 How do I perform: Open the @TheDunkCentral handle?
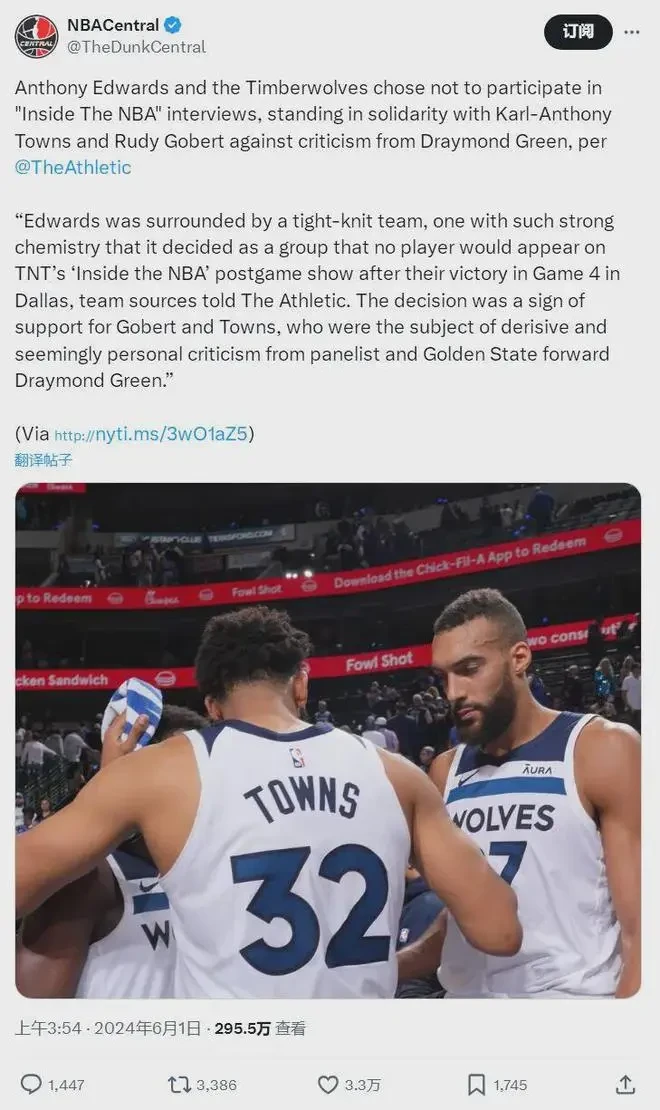136,47
